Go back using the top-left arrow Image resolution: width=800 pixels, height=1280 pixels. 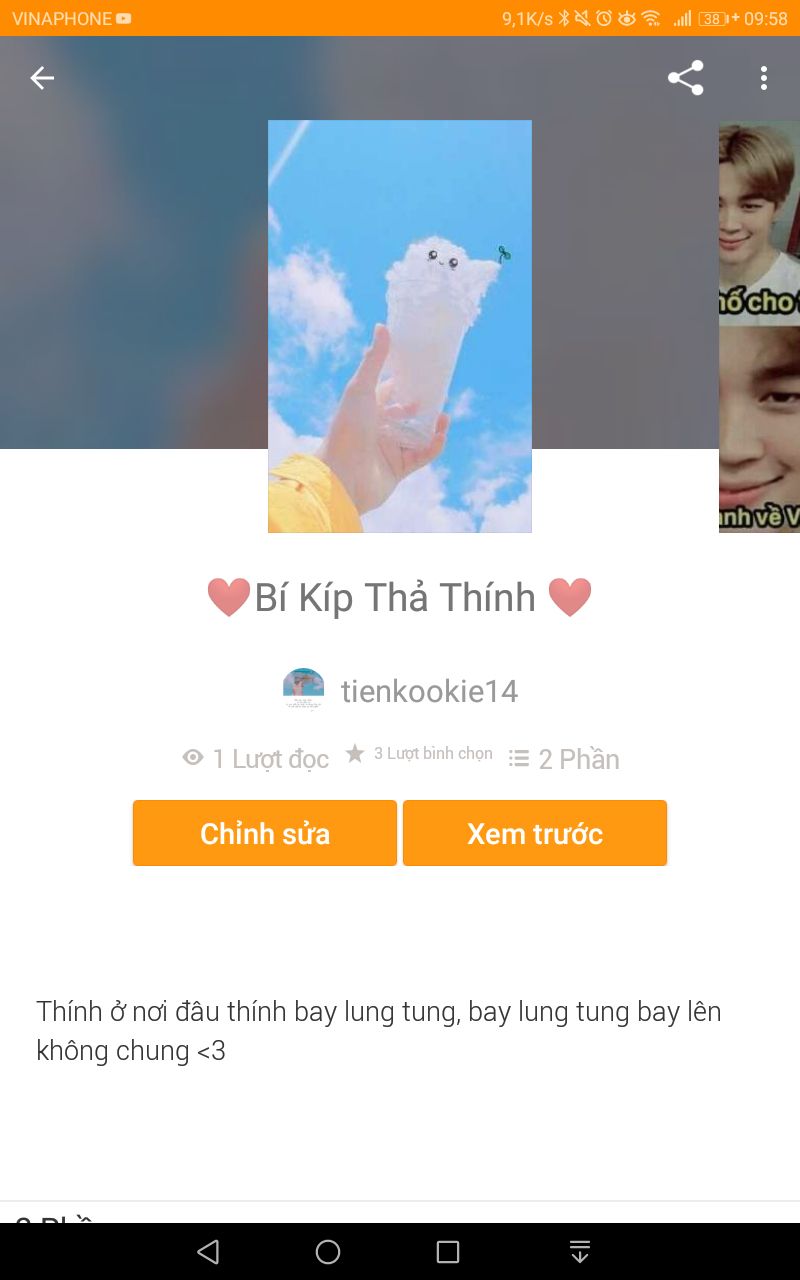(x=42, y=78)
